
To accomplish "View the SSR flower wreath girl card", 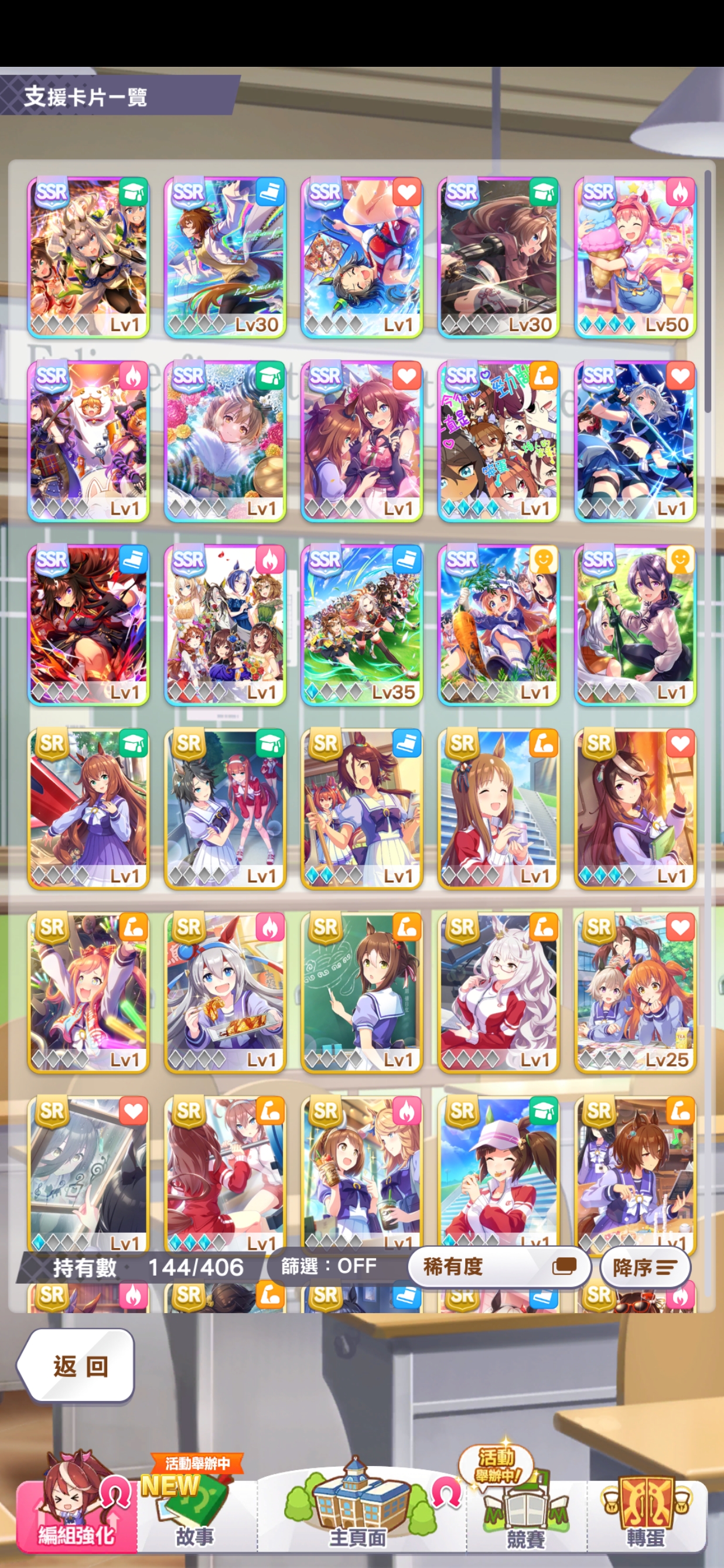I will [x=225, y=441].
